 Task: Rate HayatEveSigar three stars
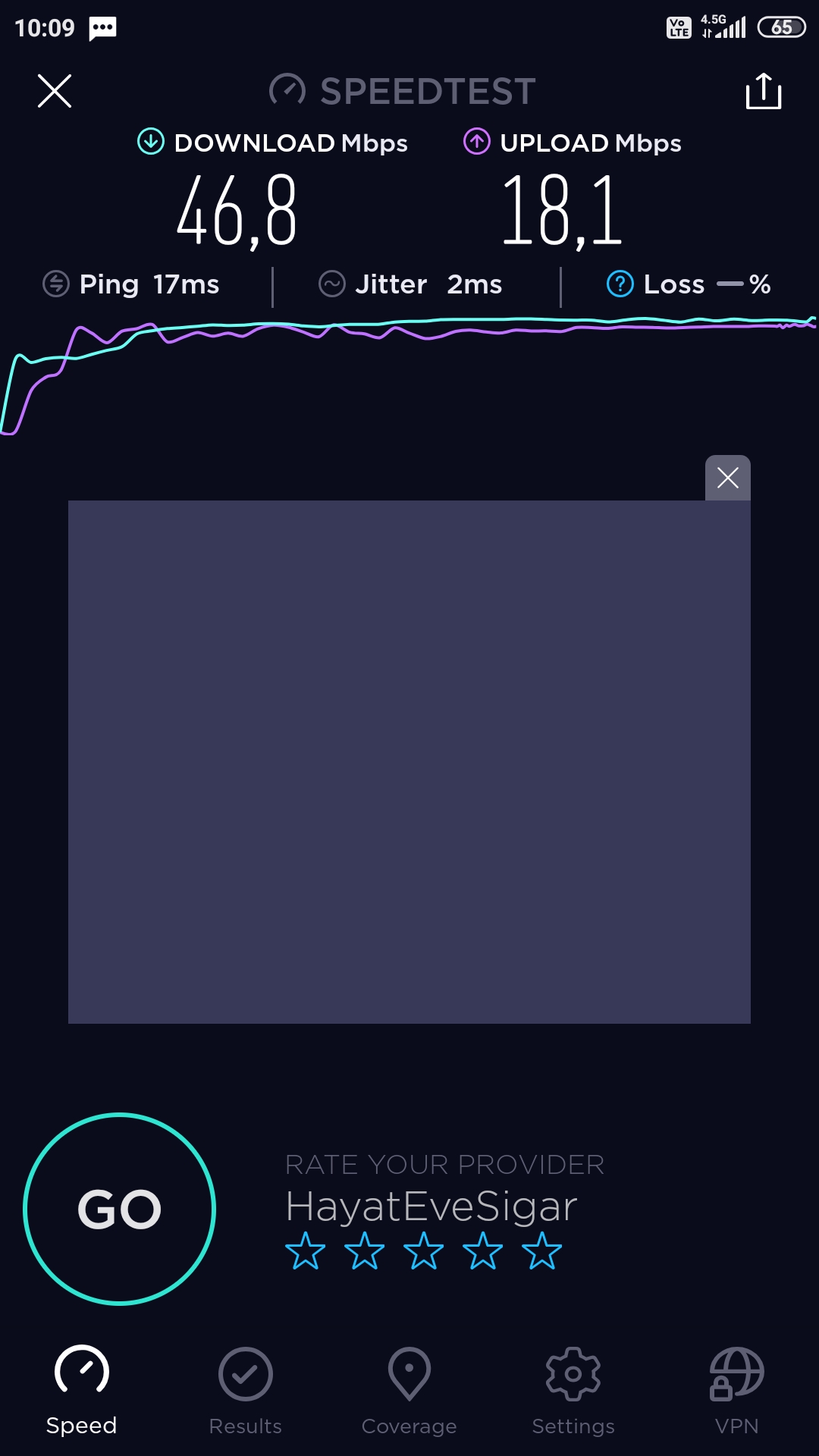tap(424, 1250)
